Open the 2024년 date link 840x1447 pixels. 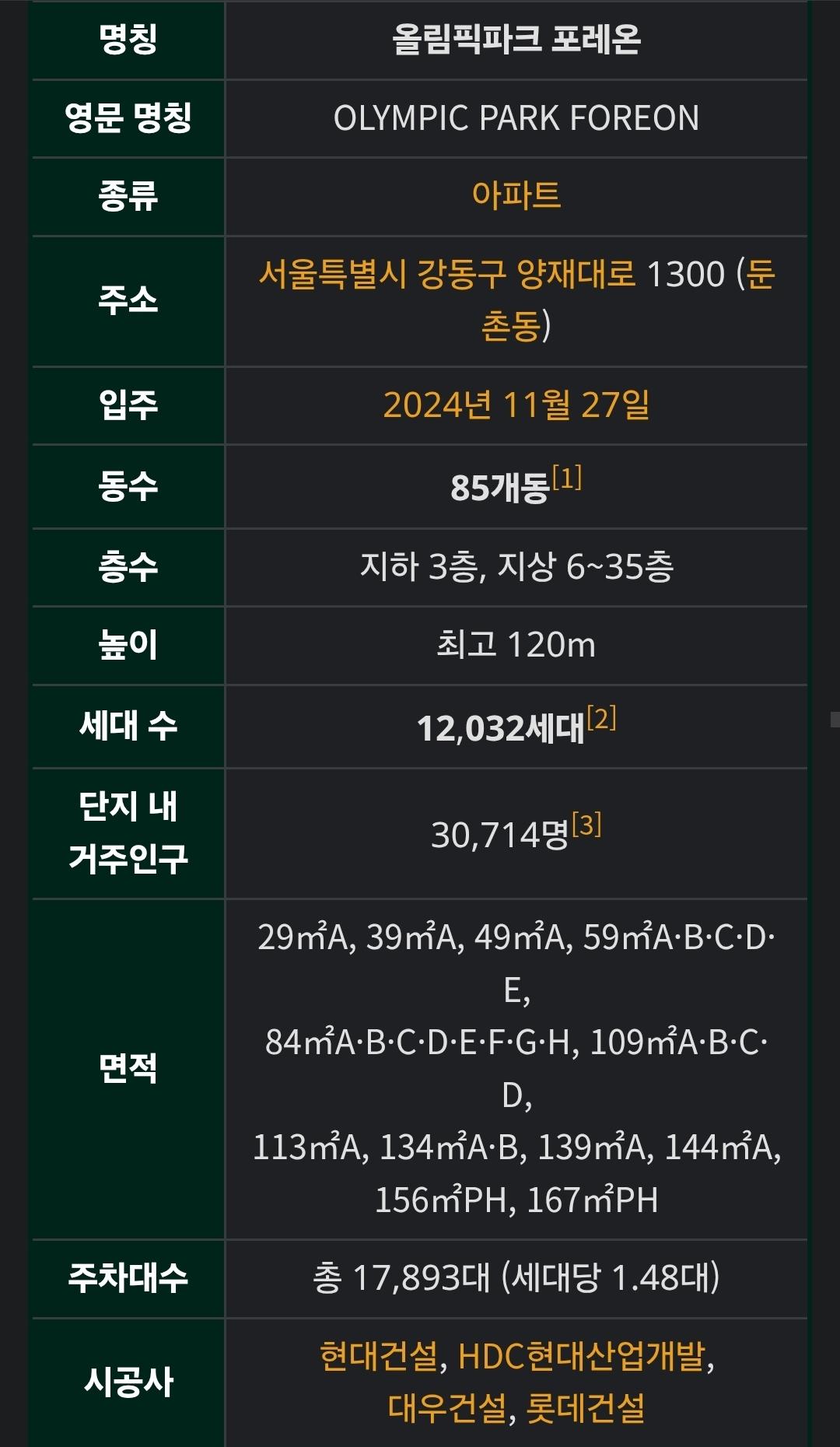point(437,405)
